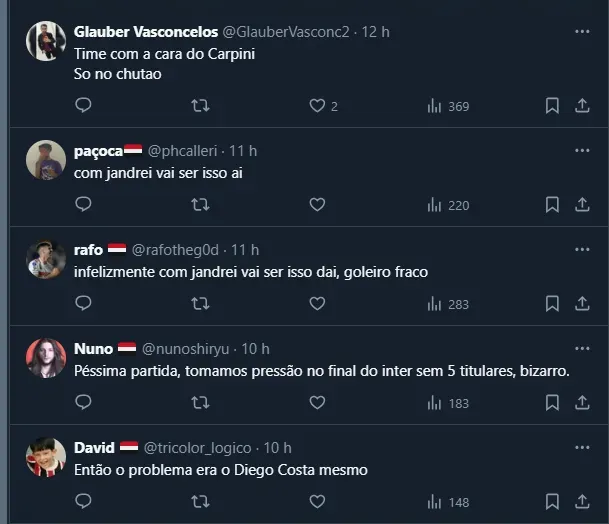Share rafo's tweet
Screen dimensions: 609x524
tap(582, 303)
